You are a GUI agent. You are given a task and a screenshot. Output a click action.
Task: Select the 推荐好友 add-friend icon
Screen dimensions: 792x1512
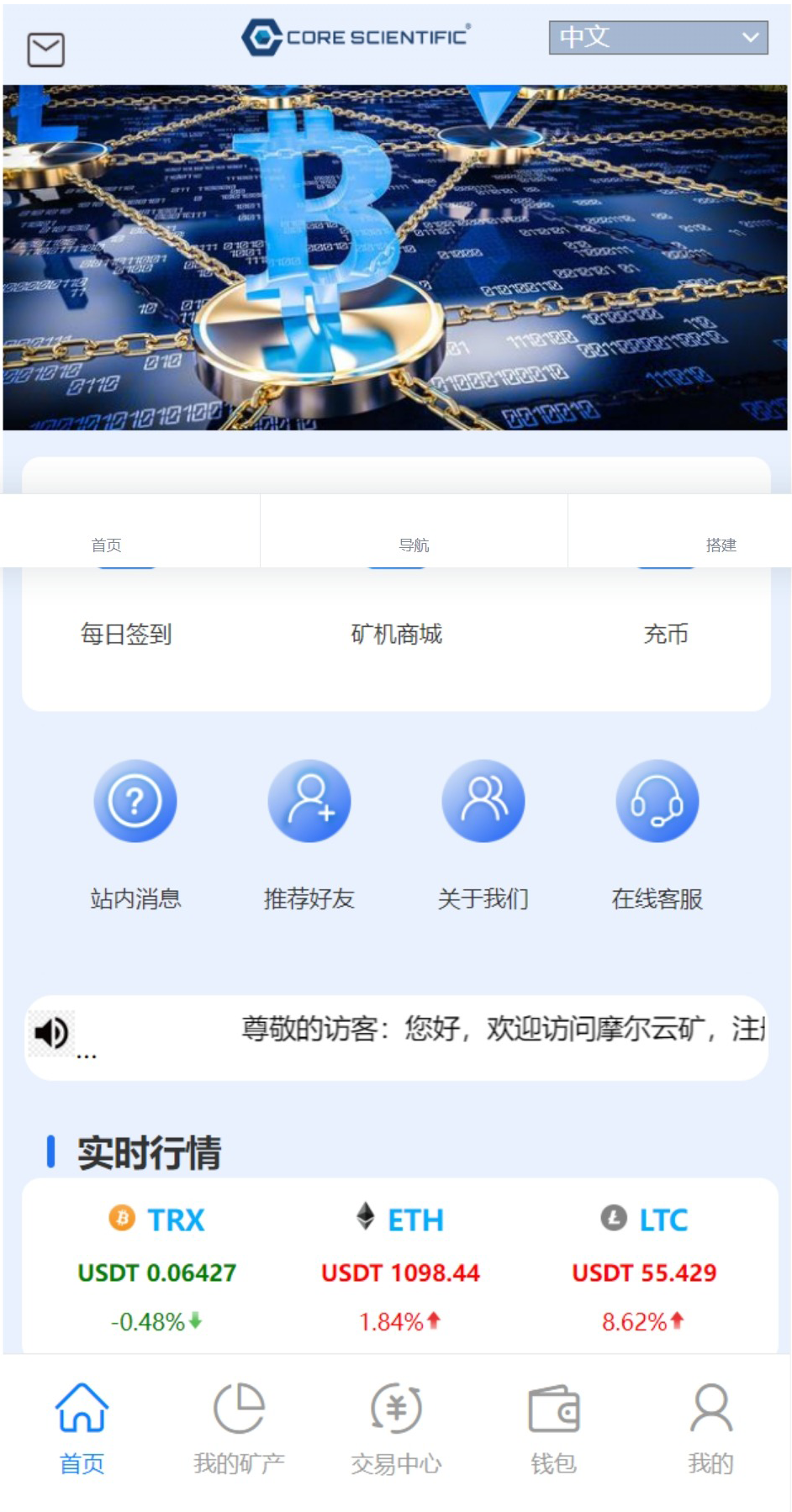[309, 800]
